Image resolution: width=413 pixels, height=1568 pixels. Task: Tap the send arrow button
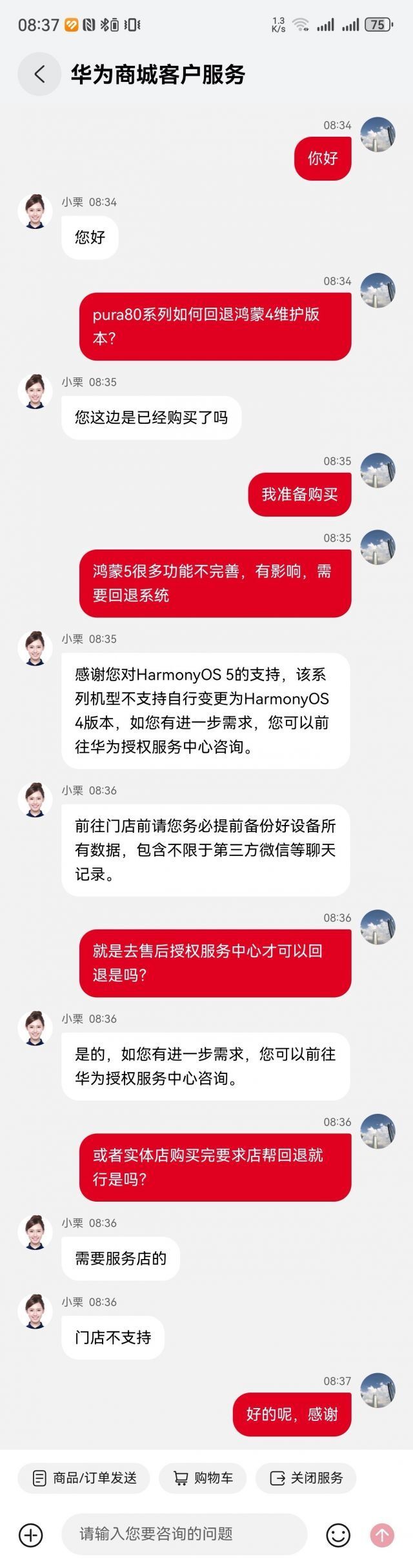(381, 1535)
